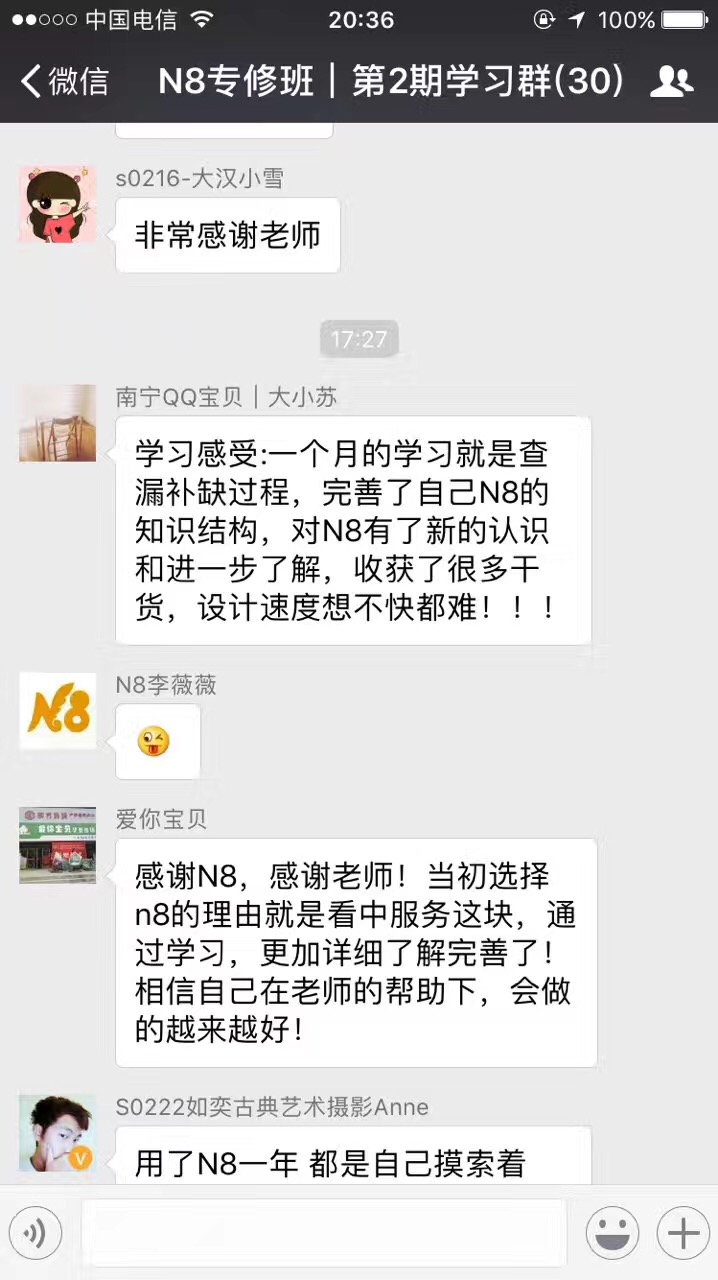Open avatar of 南宁QQ宝贝｜大小苏
Viewport: 718px width, 1280px height.
click(x=57, y=423)
